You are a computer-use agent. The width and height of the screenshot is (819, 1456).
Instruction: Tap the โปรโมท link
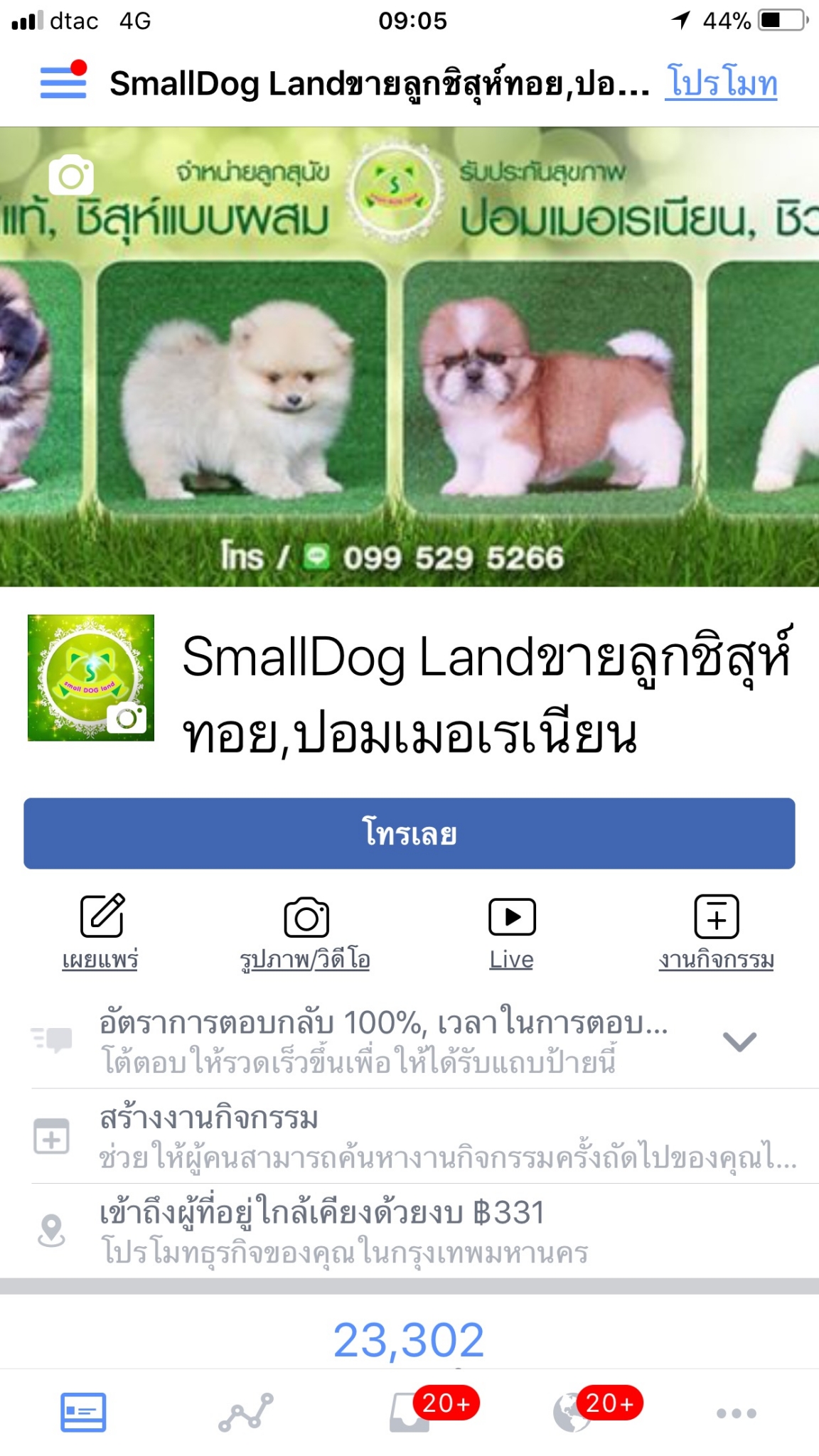click(x=720, y=83)
